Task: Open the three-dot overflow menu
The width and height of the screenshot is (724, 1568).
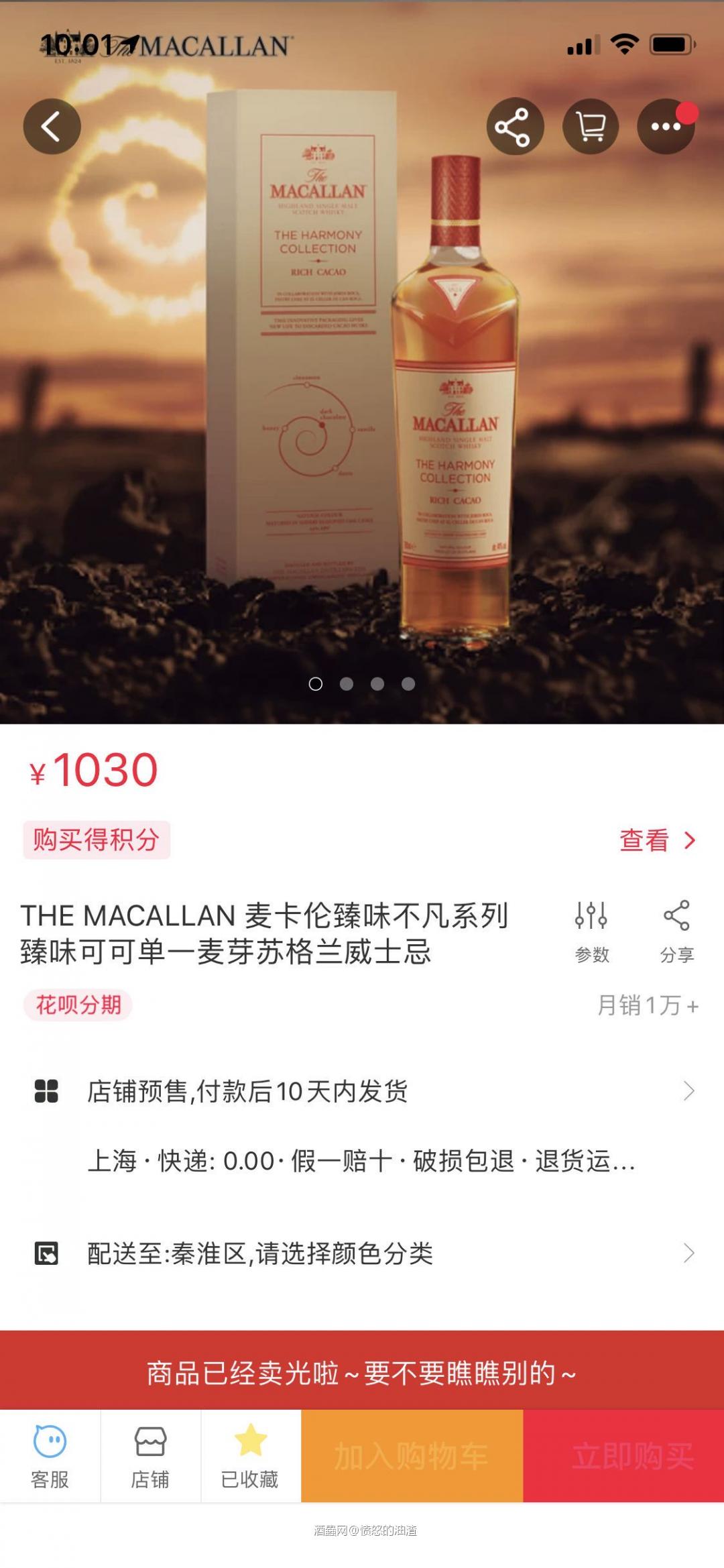Action: coord(666,126)
